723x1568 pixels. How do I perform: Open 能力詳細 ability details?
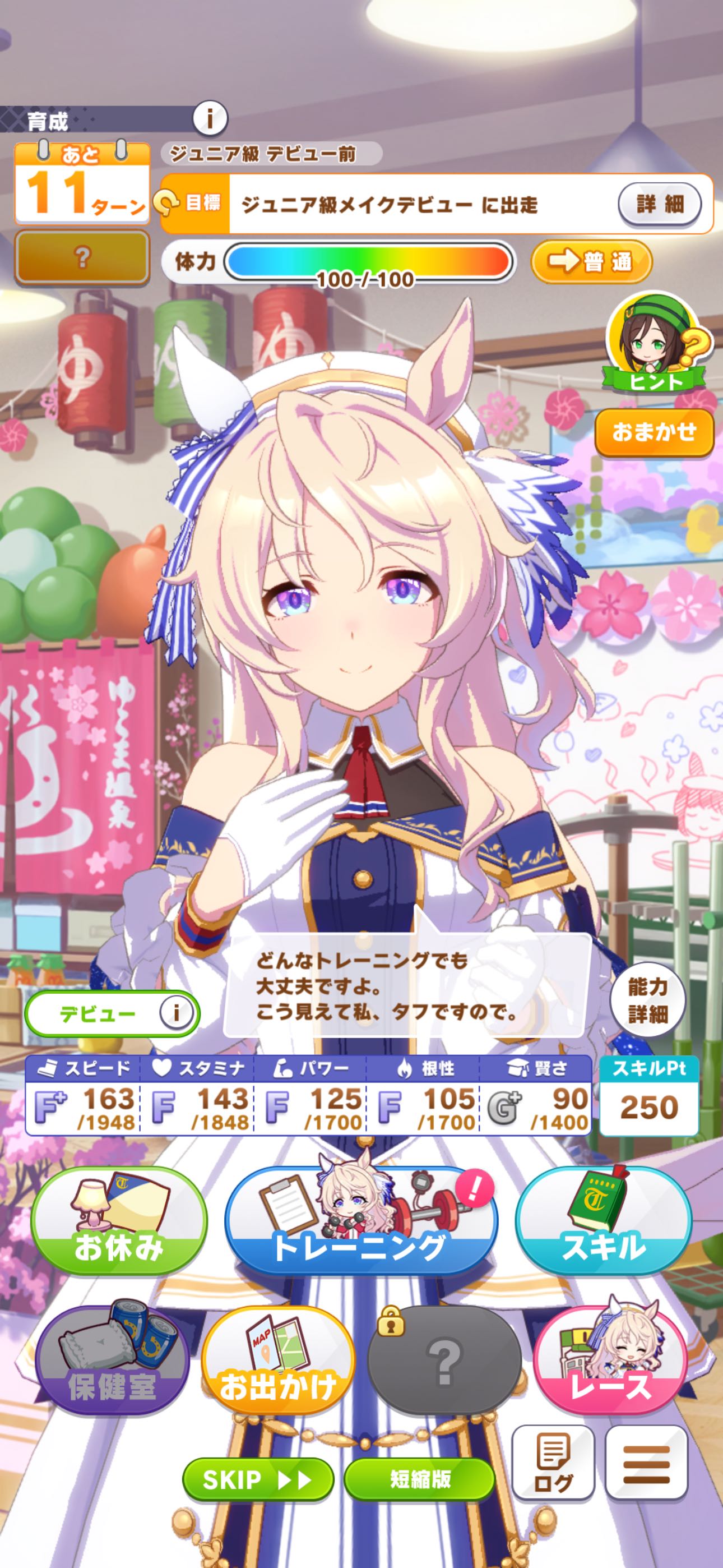[647, 1000]
